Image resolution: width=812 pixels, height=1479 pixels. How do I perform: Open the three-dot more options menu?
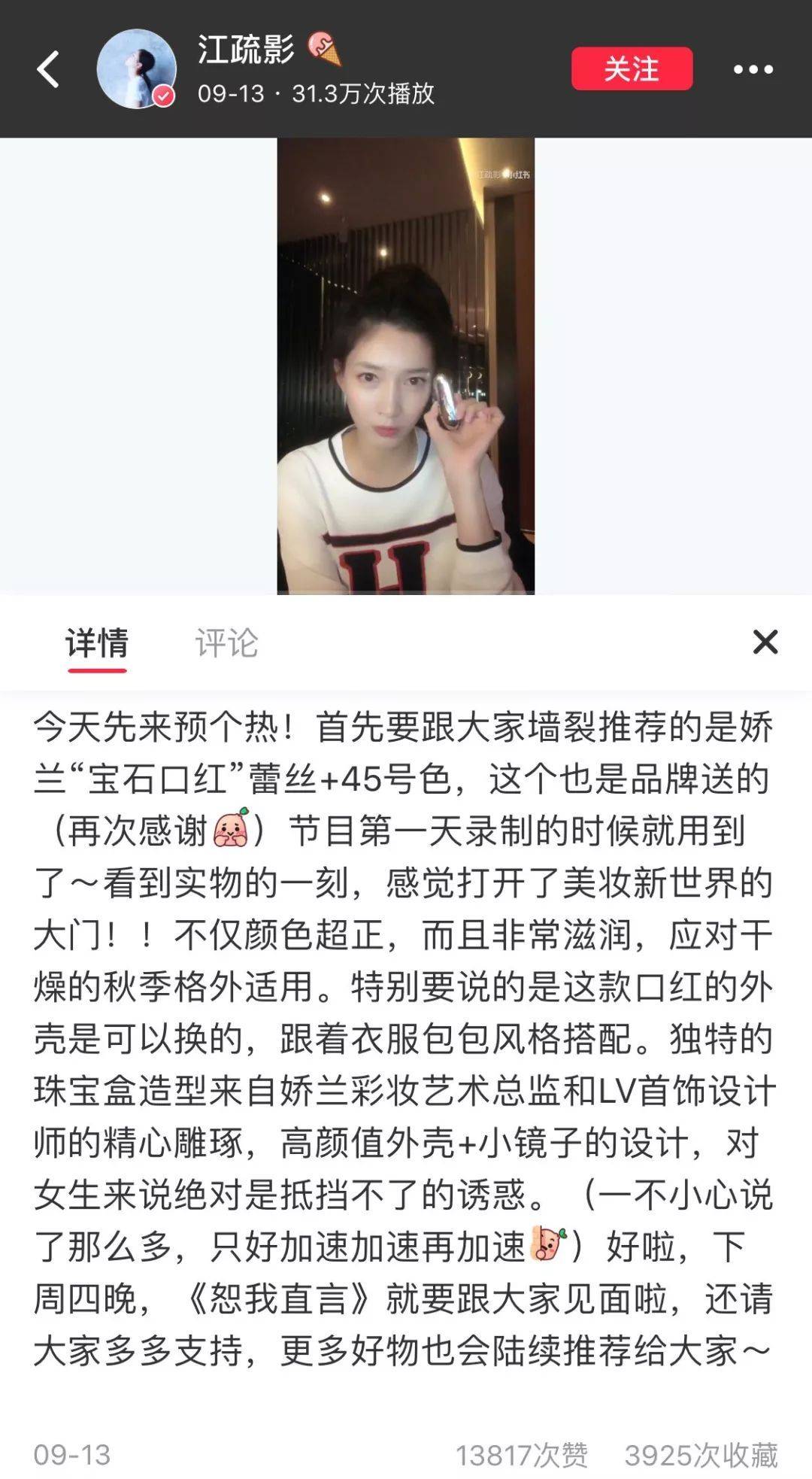click(x=753, y=69)
